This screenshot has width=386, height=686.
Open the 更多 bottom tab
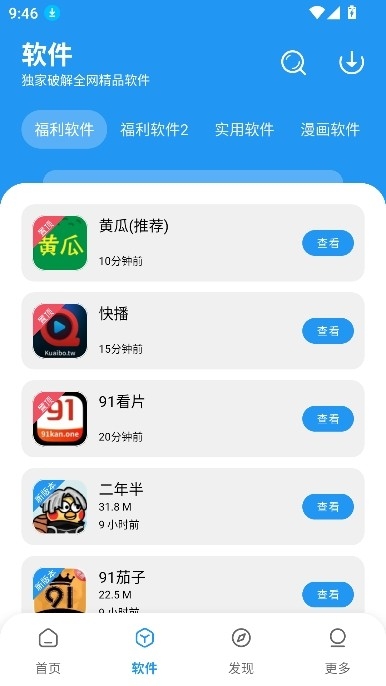click(337, 651)
